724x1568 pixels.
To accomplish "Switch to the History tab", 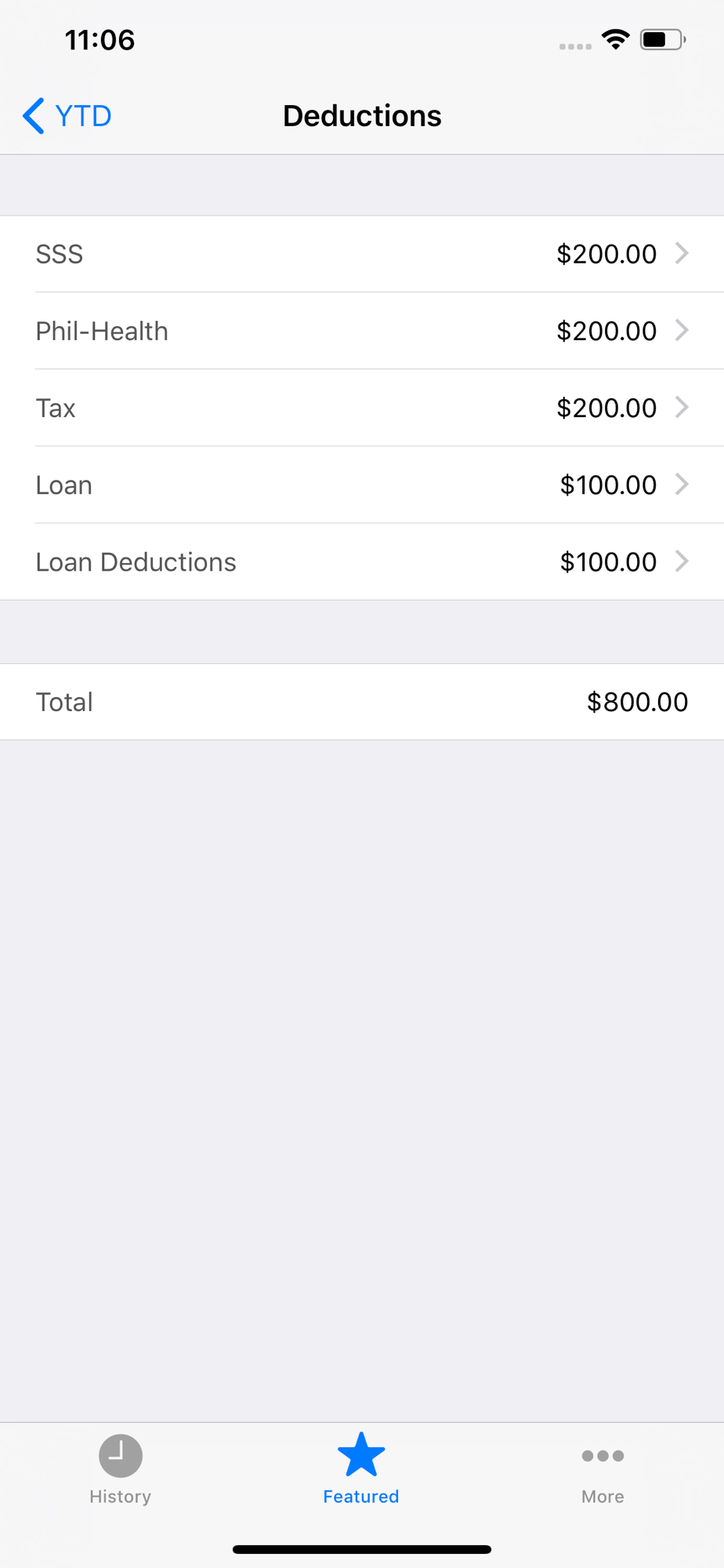I will coord(120,1470).
